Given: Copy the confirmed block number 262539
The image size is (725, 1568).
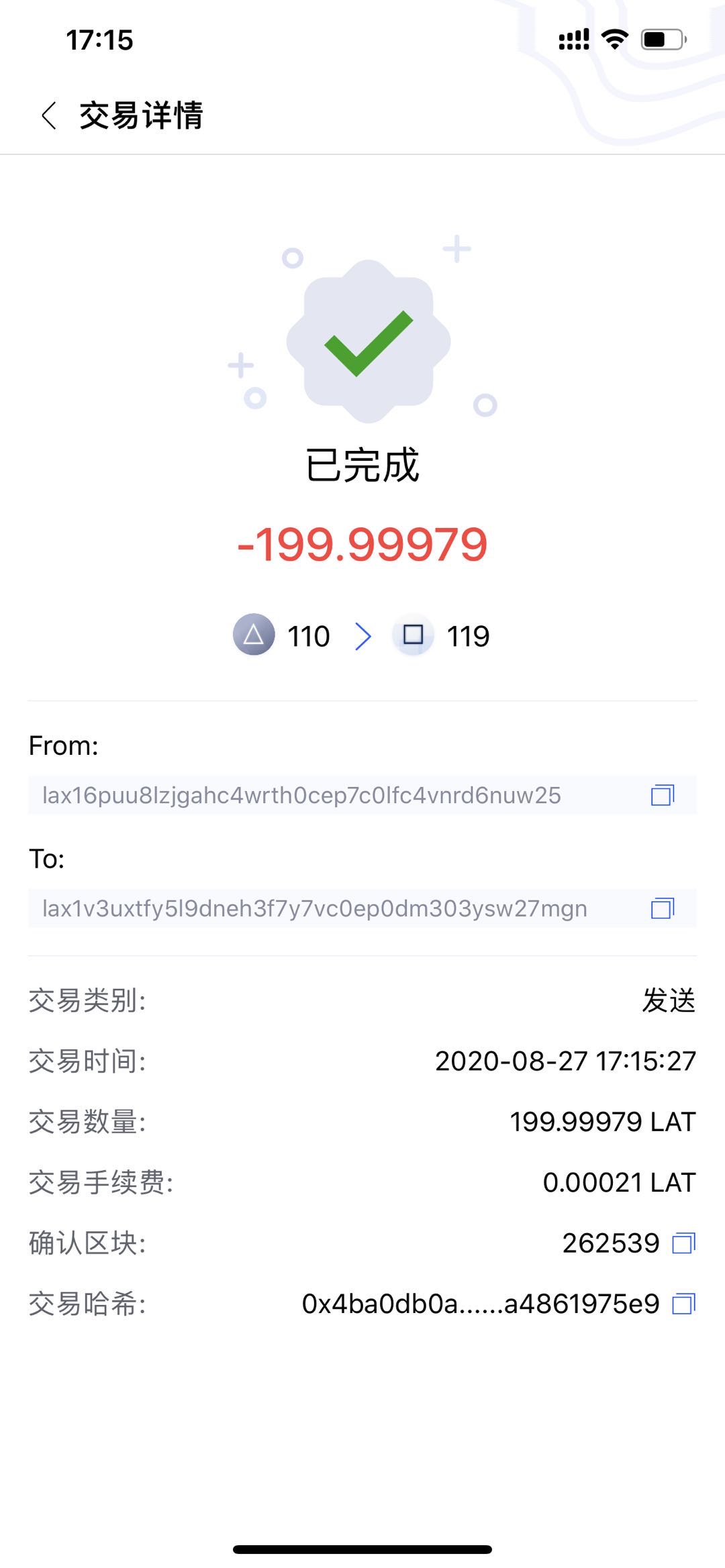Looking at the screenshot, I should (x=684, y=1243).
